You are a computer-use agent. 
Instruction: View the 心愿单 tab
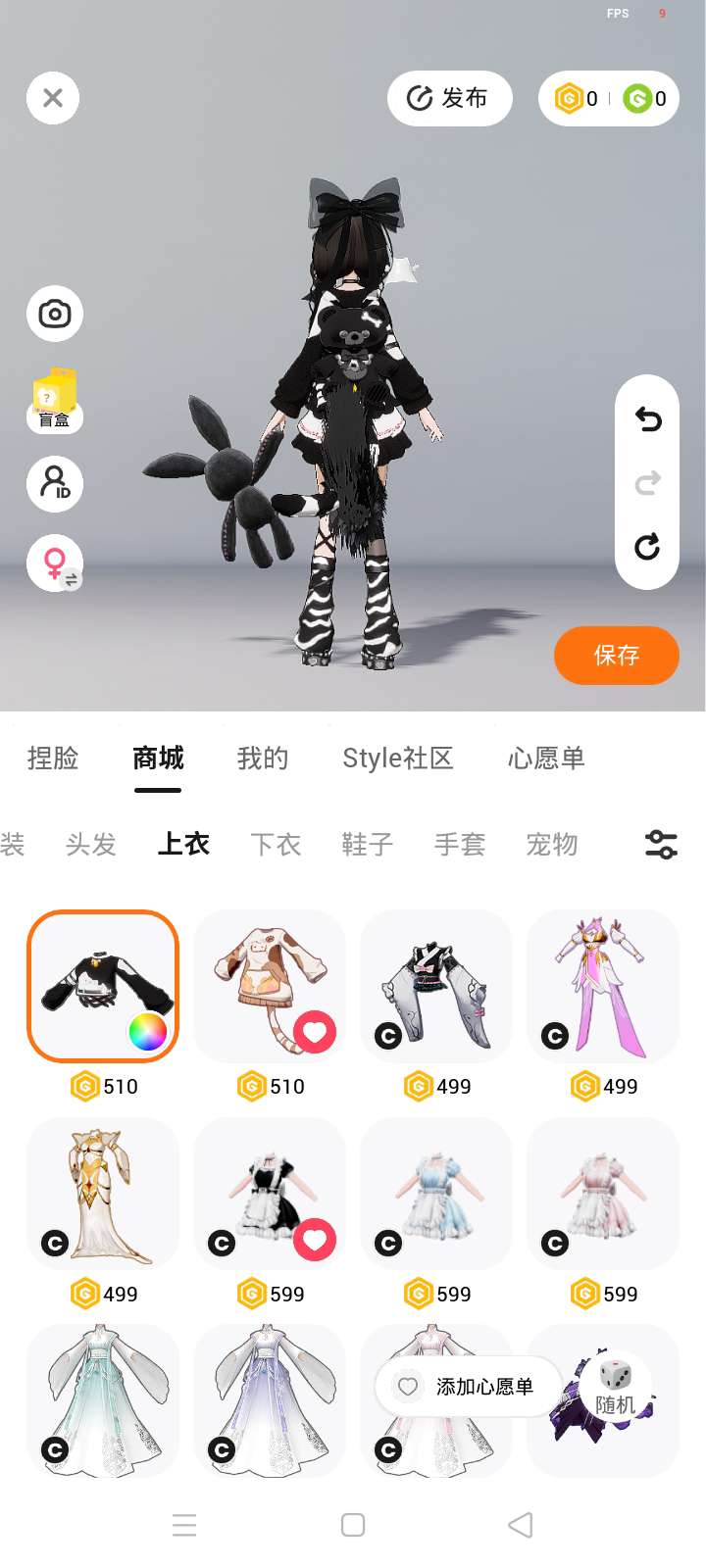pyautogui.click(x=546, y=758)
